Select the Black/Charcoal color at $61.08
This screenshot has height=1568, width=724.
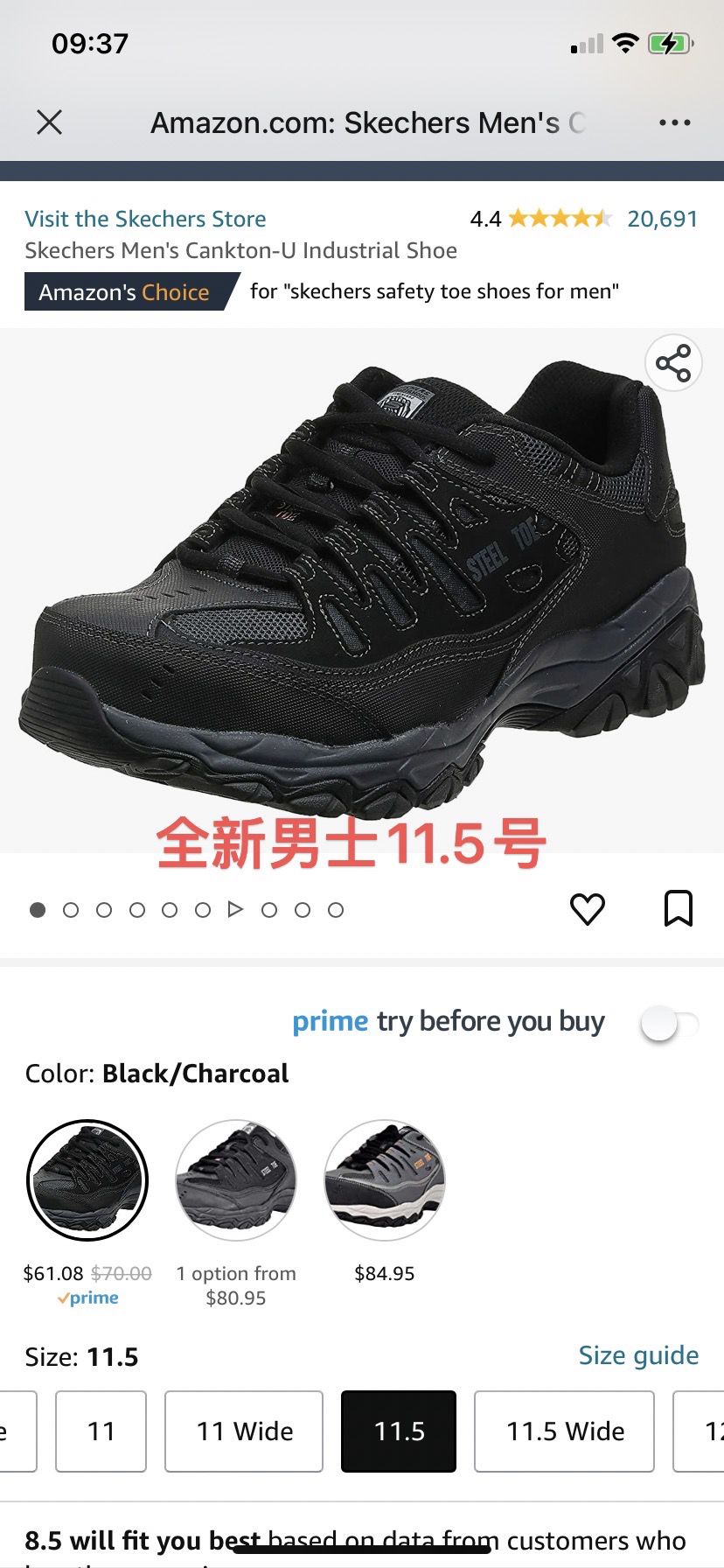(x=87, y=1180)
